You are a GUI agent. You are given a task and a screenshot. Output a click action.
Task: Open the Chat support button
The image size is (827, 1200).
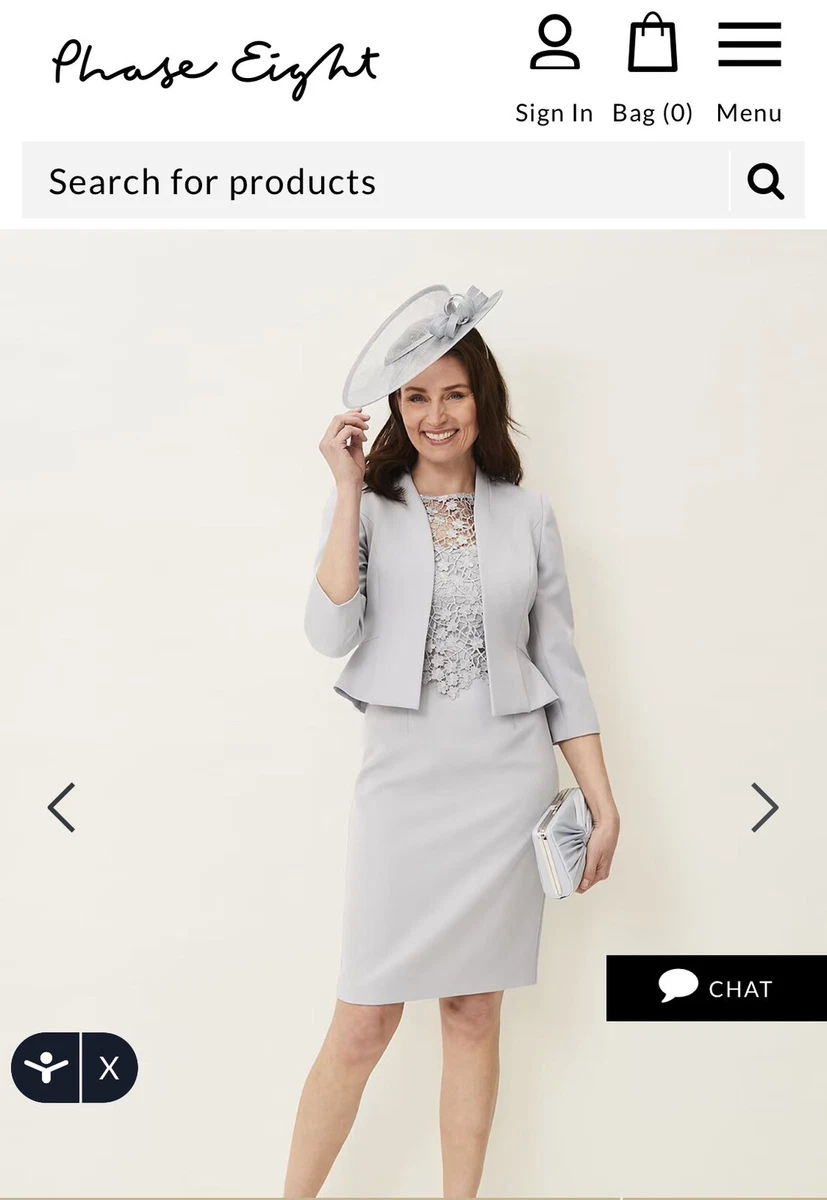716,988
